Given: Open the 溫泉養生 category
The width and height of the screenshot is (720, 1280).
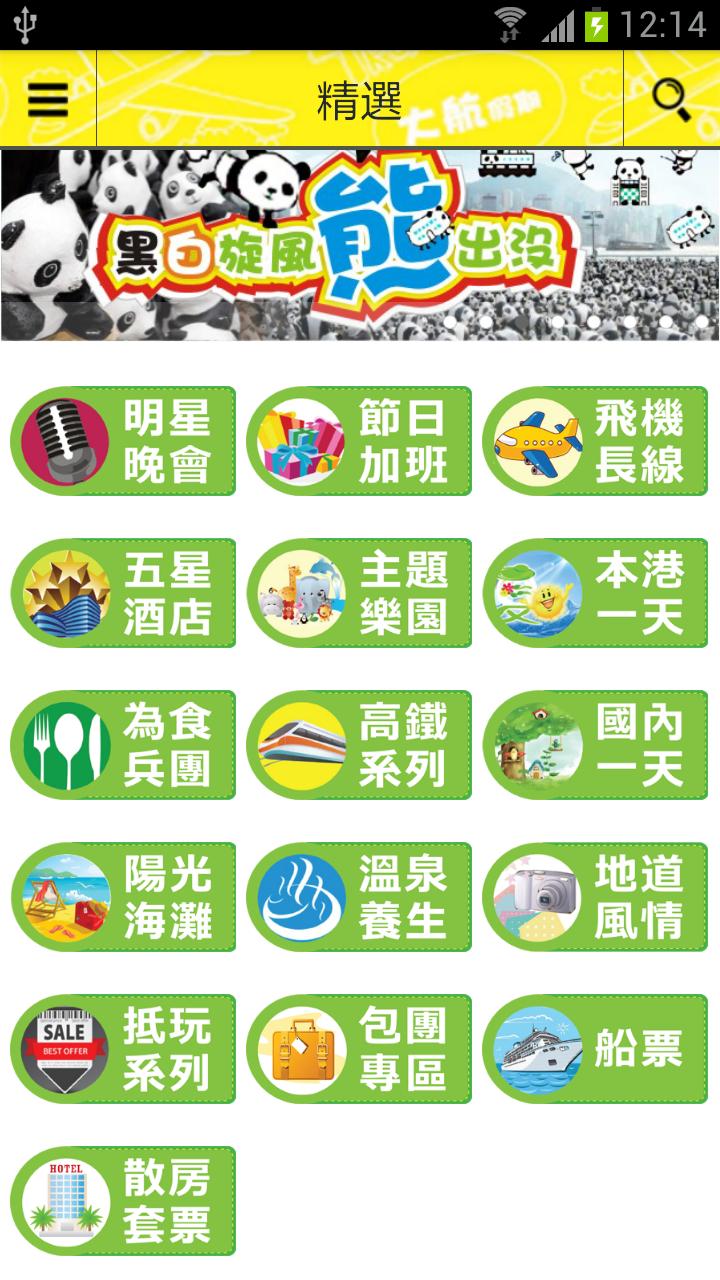Looking at the screenshot, I should click(359, 897).
